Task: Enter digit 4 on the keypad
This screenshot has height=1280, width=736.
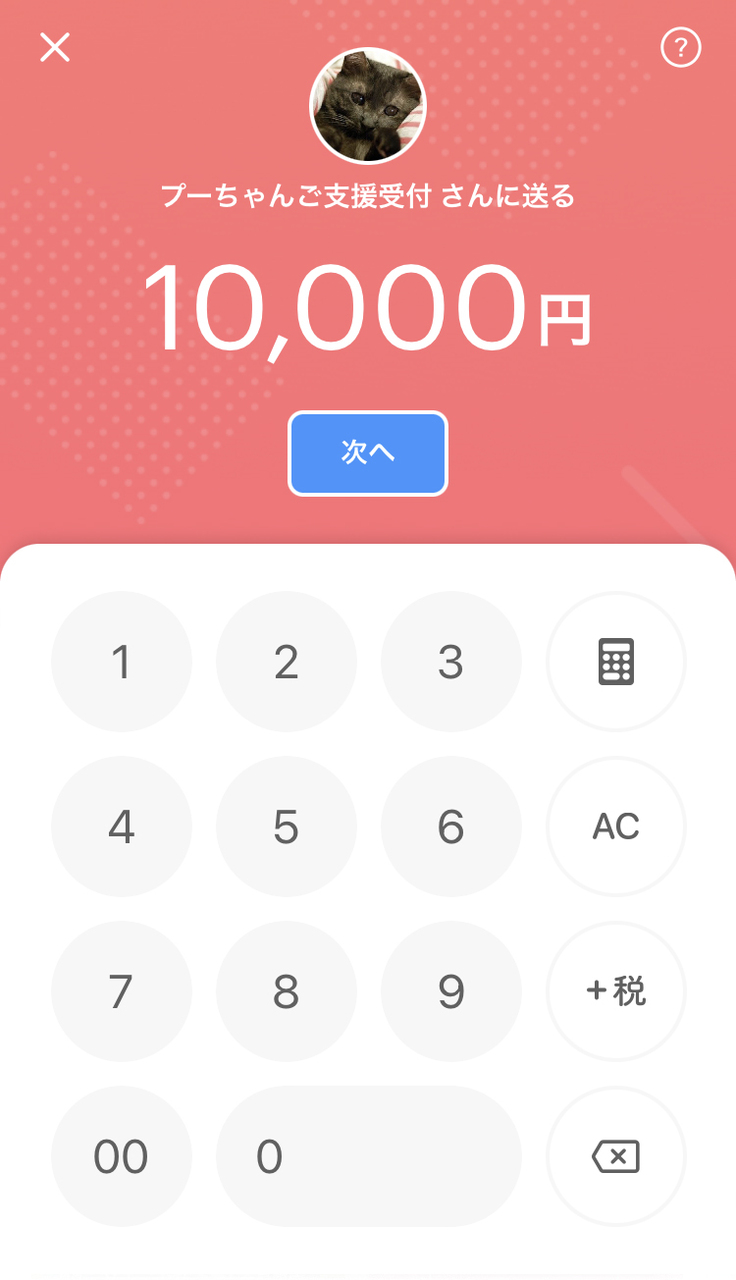Action: tap(121, 826)
